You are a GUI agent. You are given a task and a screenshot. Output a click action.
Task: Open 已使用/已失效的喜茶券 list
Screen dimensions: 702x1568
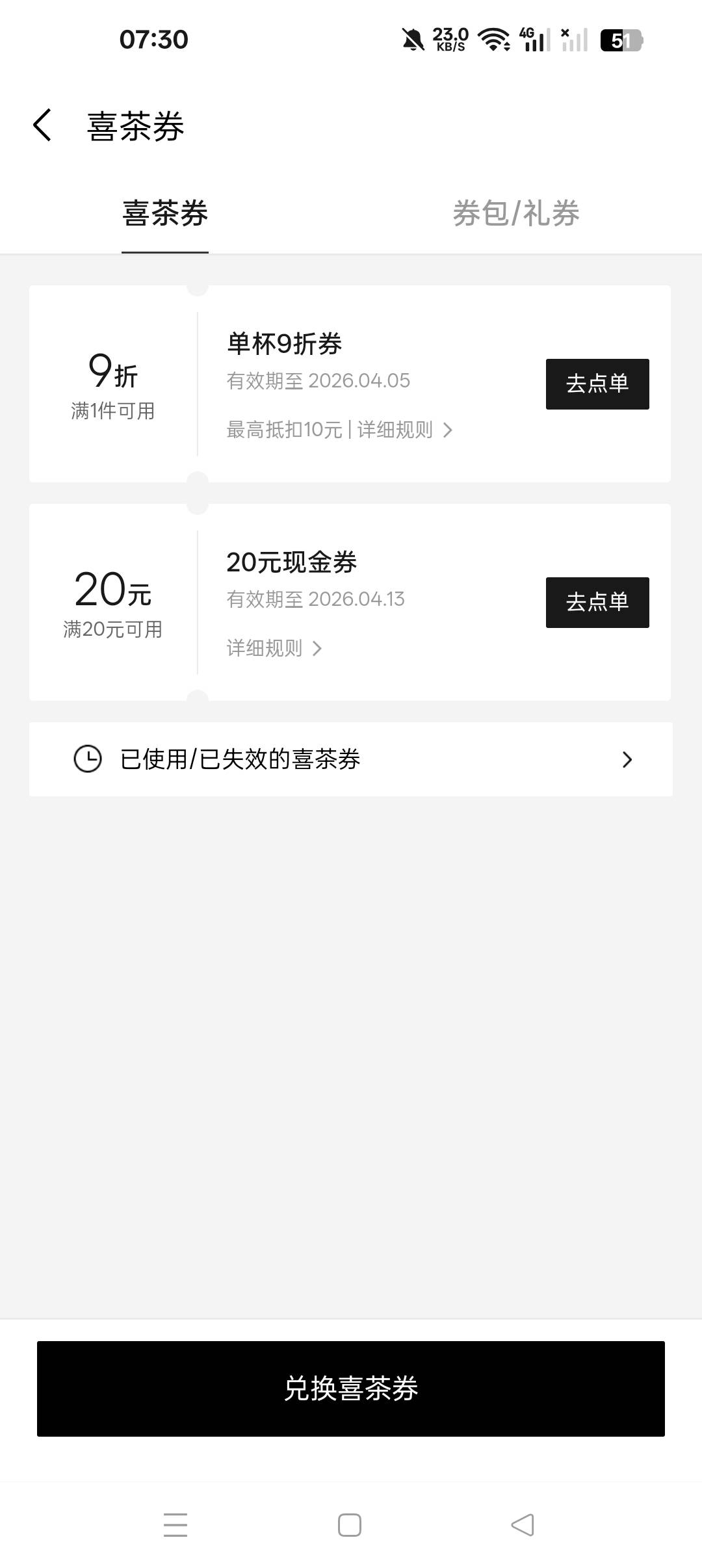pyautogui.click(x=351, y=759)
